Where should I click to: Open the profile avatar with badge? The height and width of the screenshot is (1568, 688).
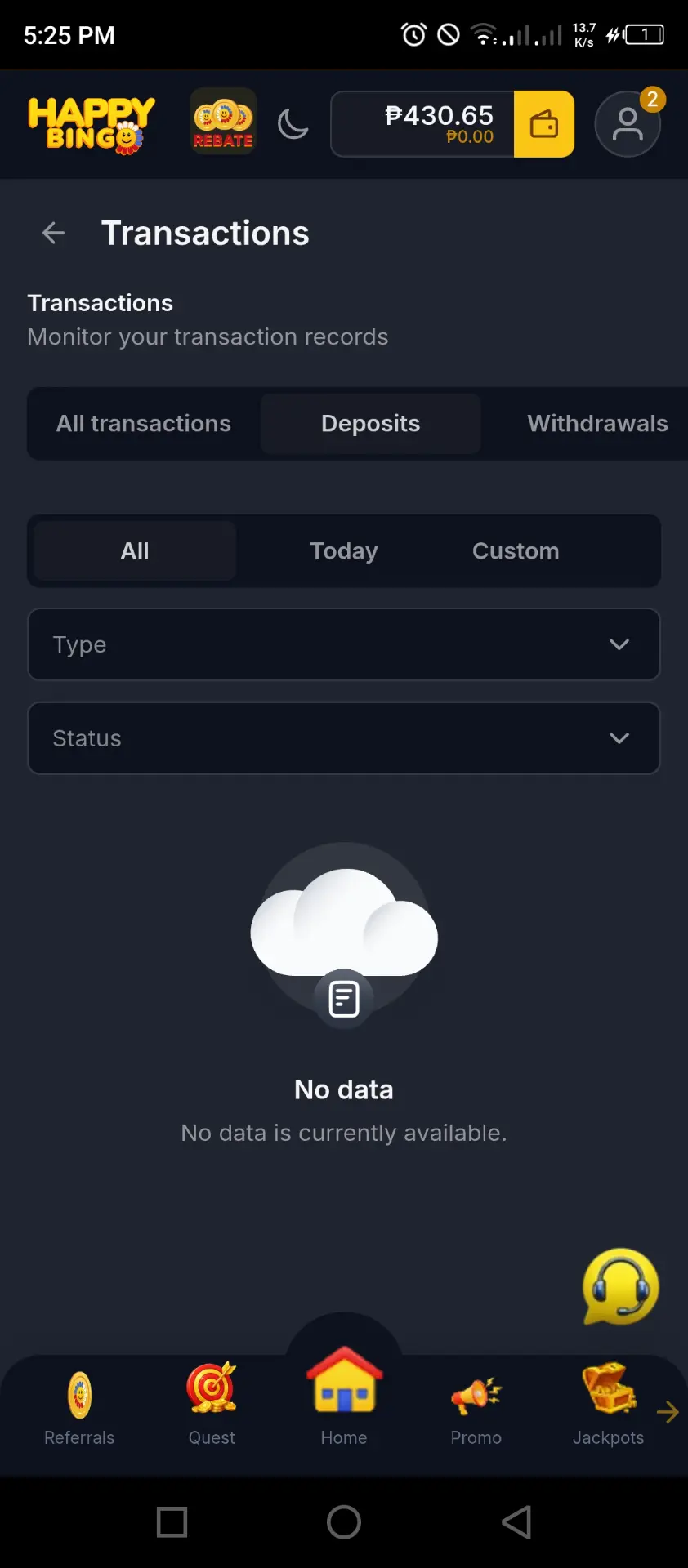(x=628, y=124)
